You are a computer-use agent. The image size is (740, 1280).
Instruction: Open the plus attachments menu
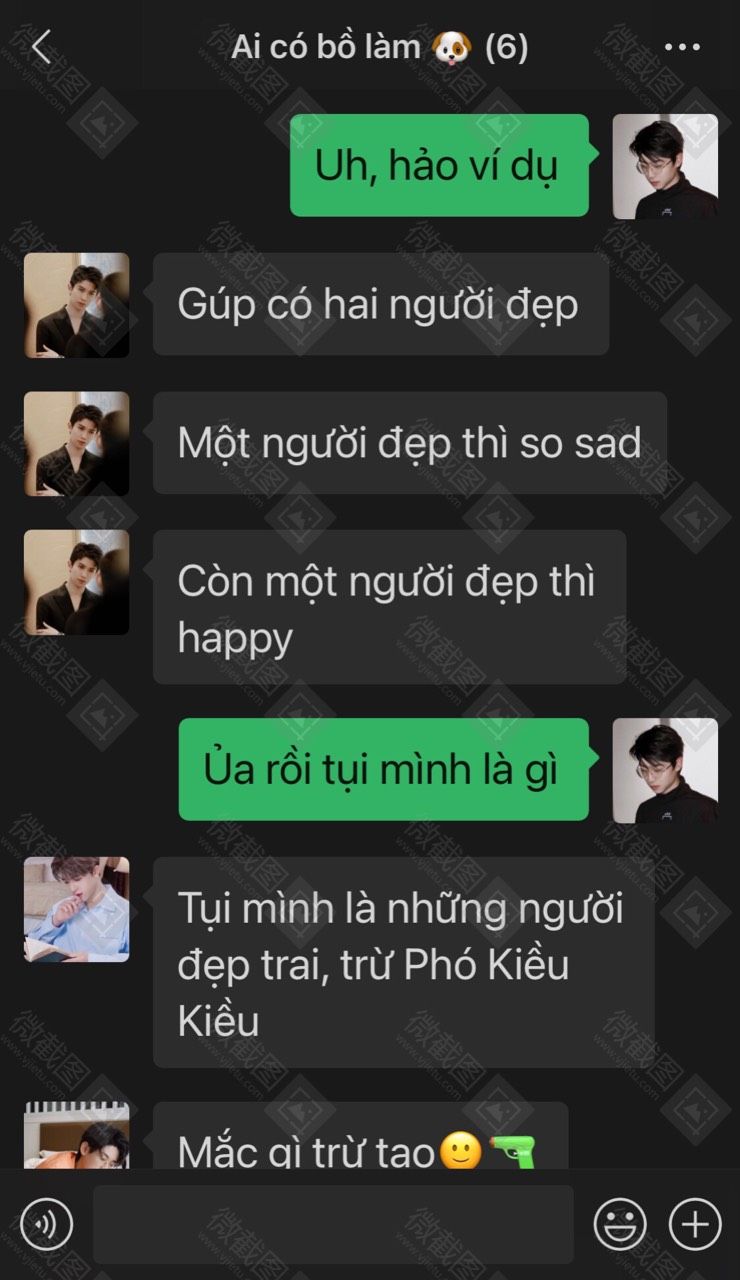pos(695,1223)
